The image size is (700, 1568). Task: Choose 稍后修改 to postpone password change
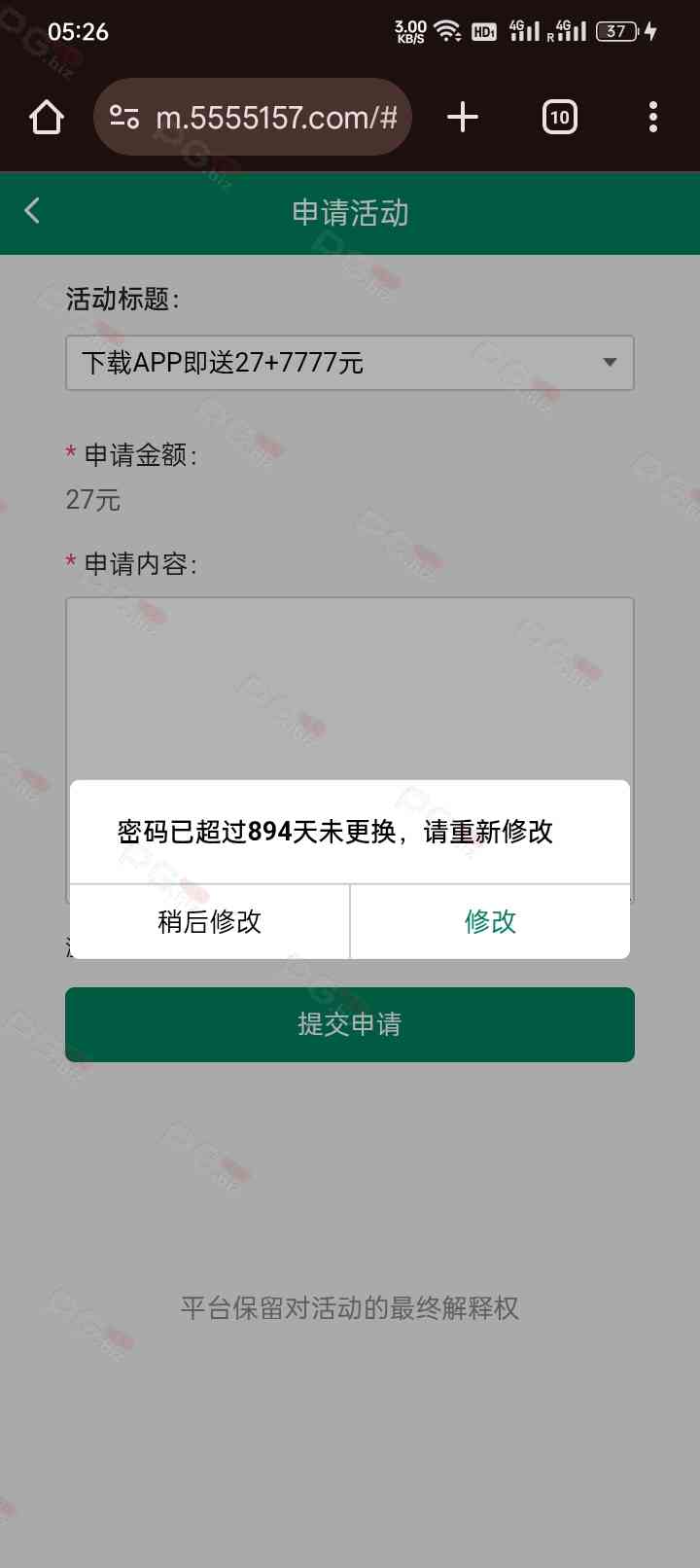210,921
